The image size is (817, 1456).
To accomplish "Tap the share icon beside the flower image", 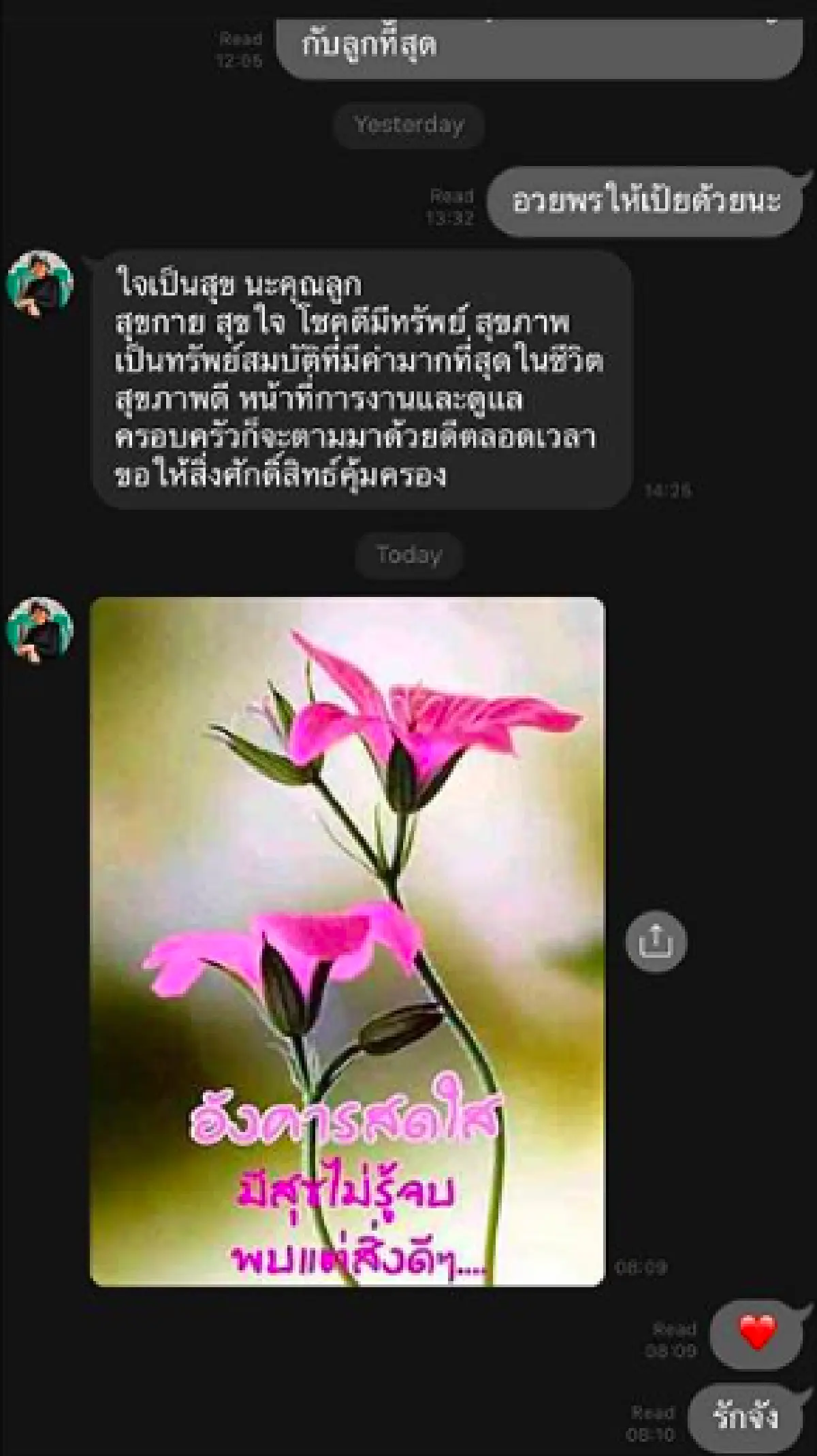I will (656, 941).
